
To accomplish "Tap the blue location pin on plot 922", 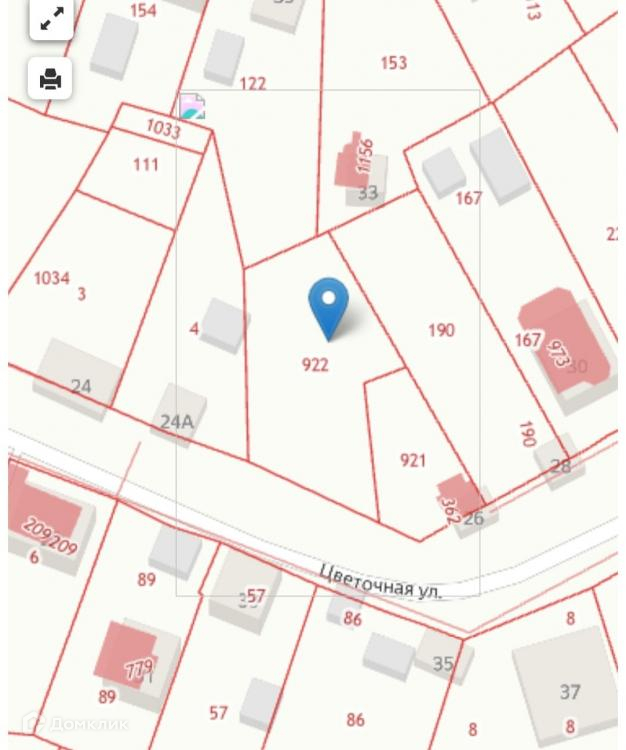I will (x=328, y=303).
